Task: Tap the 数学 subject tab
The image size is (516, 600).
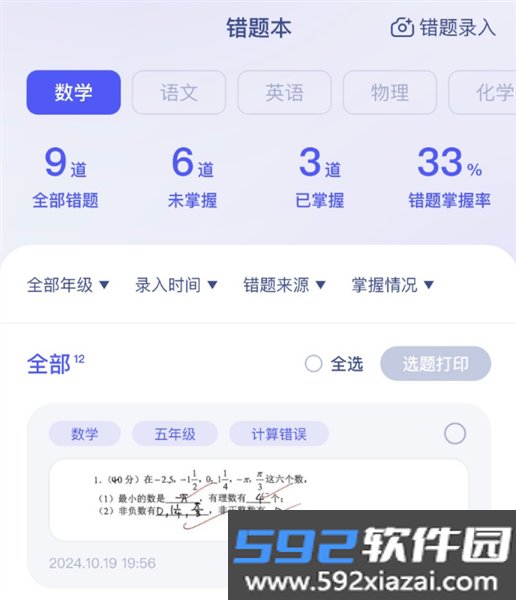Action: 73,92
